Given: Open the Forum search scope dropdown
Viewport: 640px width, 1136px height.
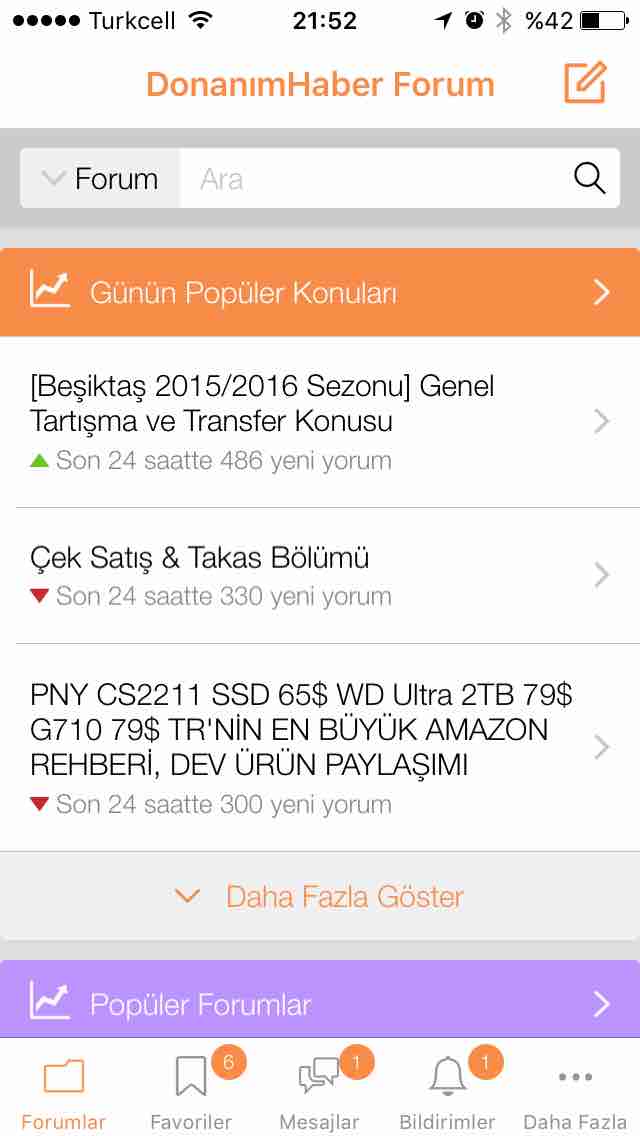Looking at the screenshot, I should point(100,178).
